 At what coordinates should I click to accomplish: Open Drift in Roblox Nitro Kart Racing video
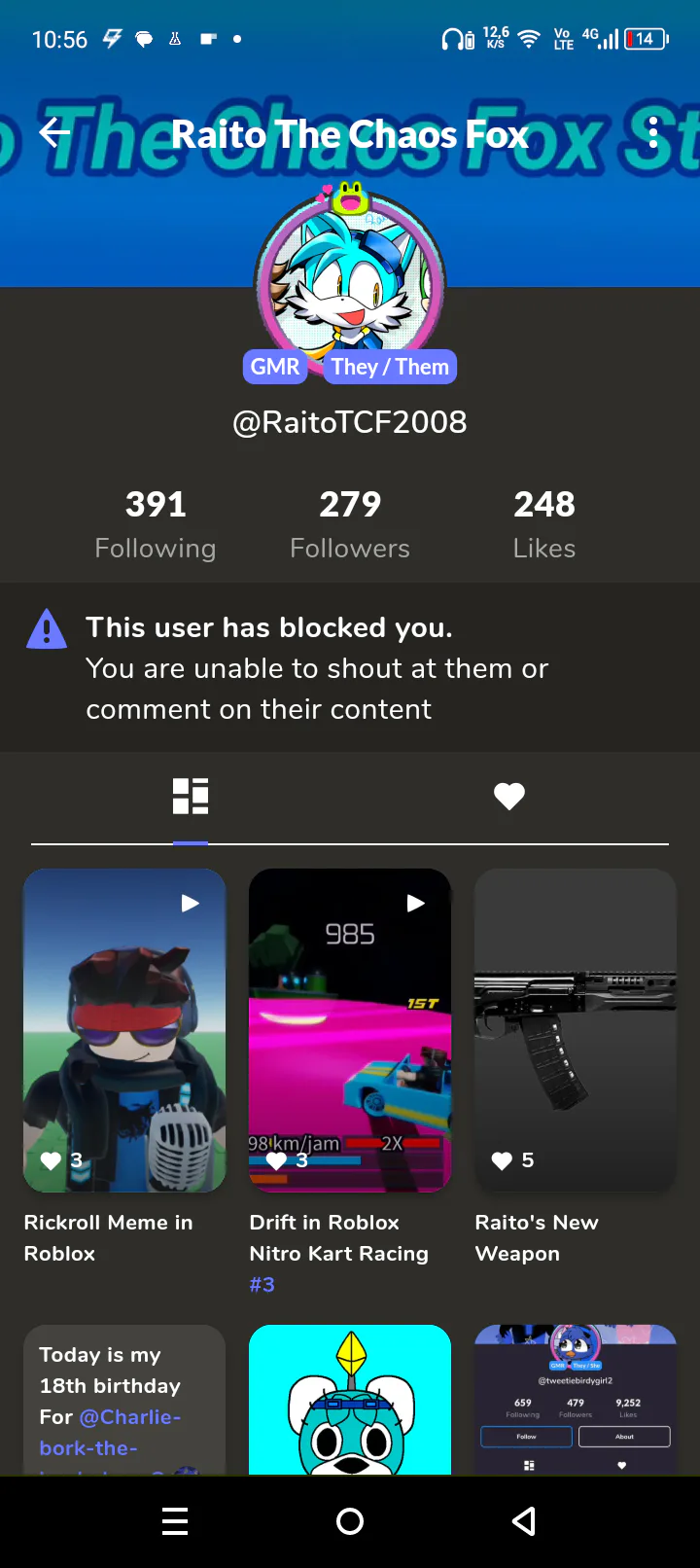[350, 1030]
